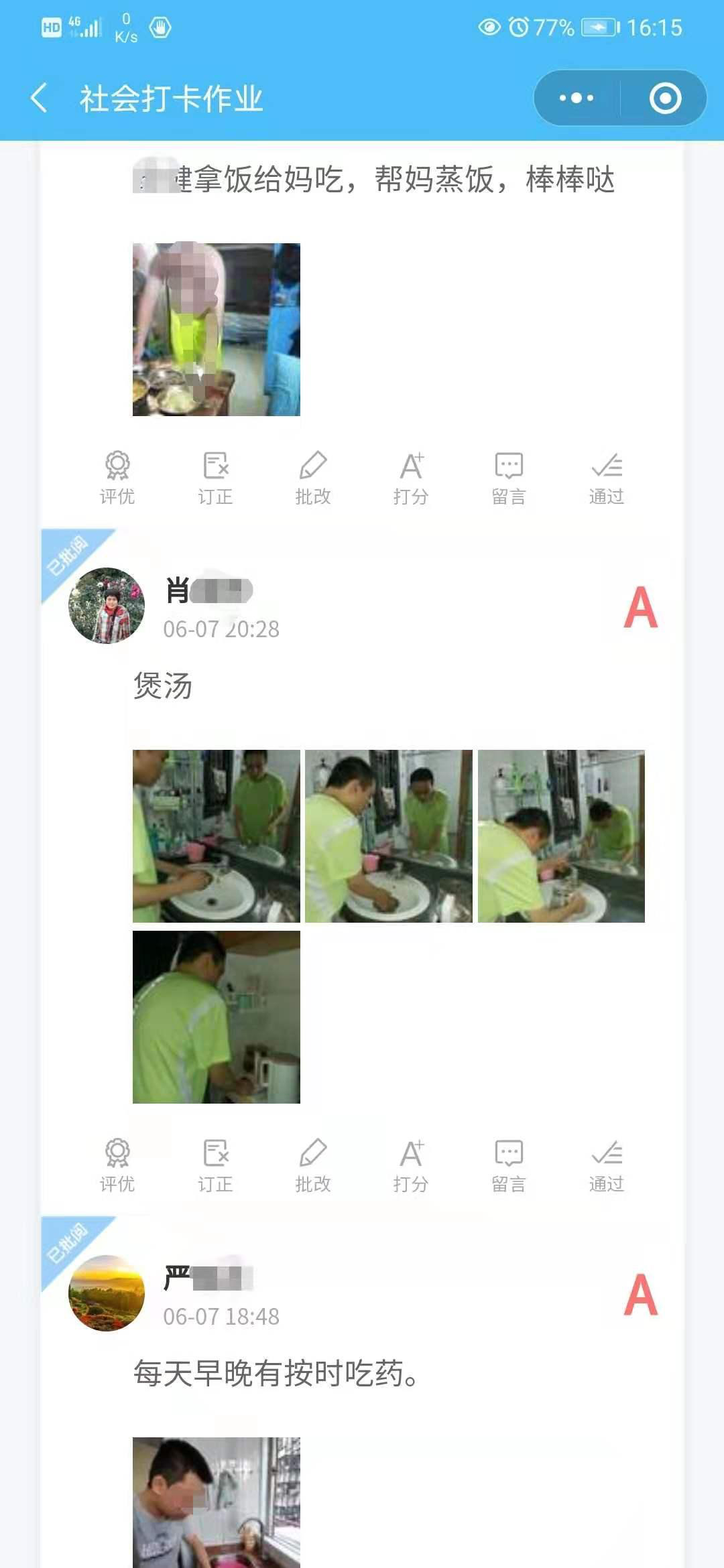Image resolution: width=724 pixels, height=1568 pixels.
Task: Tap 订正 below the 煲汤 photos
Action: tap(215, 1165)
